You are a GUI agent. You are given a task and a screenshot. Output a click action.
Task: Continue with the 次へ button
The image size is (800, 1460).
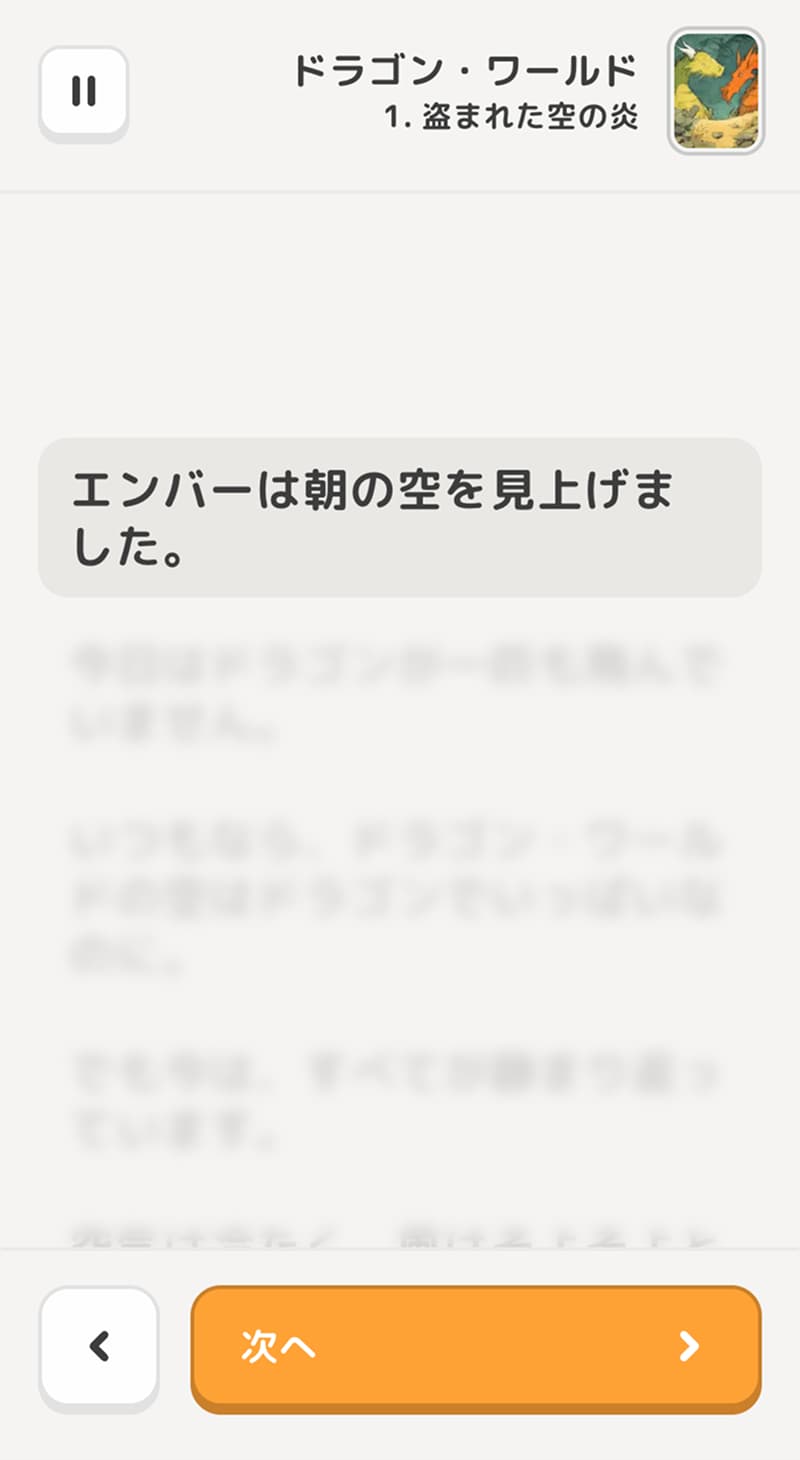476,1346
